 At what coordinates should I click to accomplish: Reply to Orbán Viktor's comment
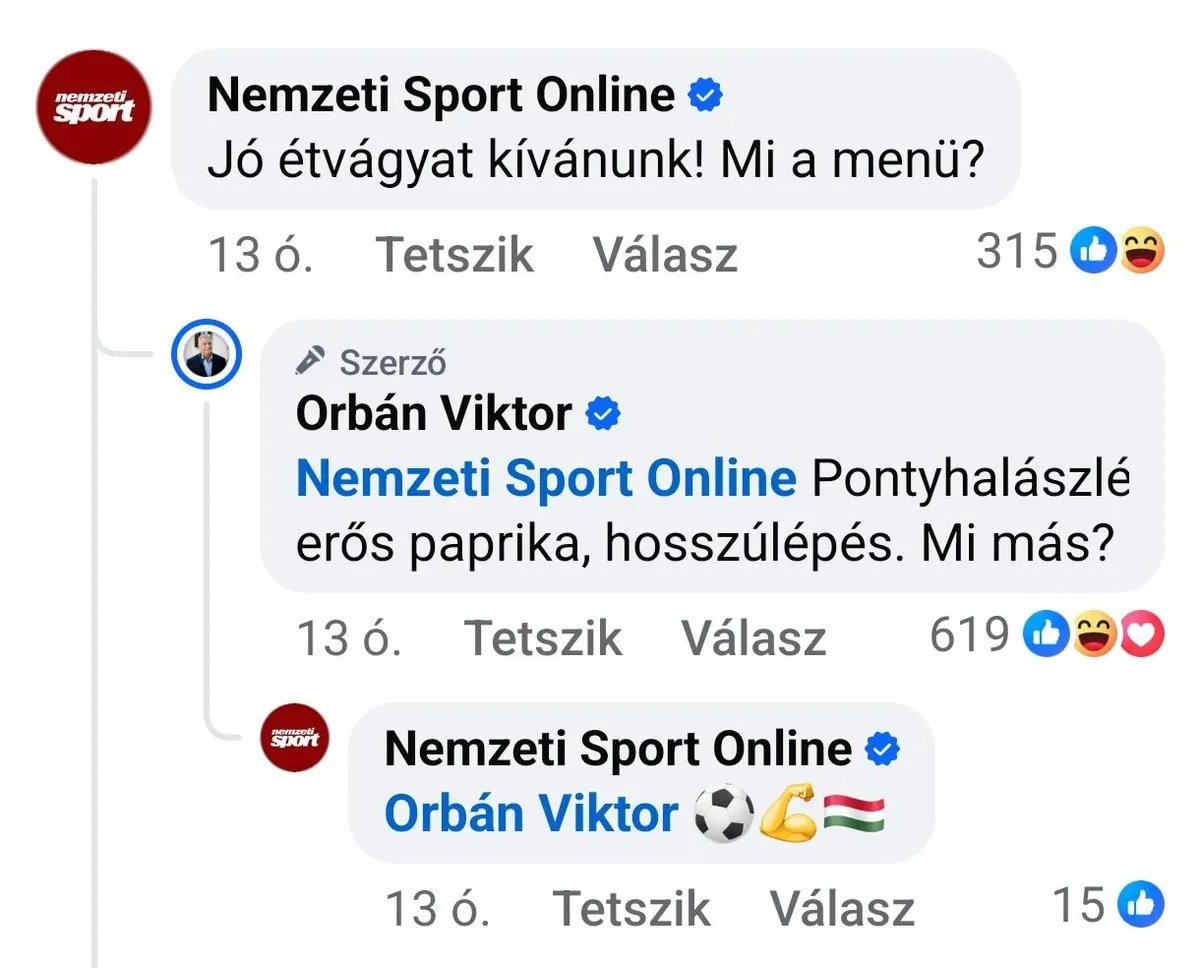point(753,638)
